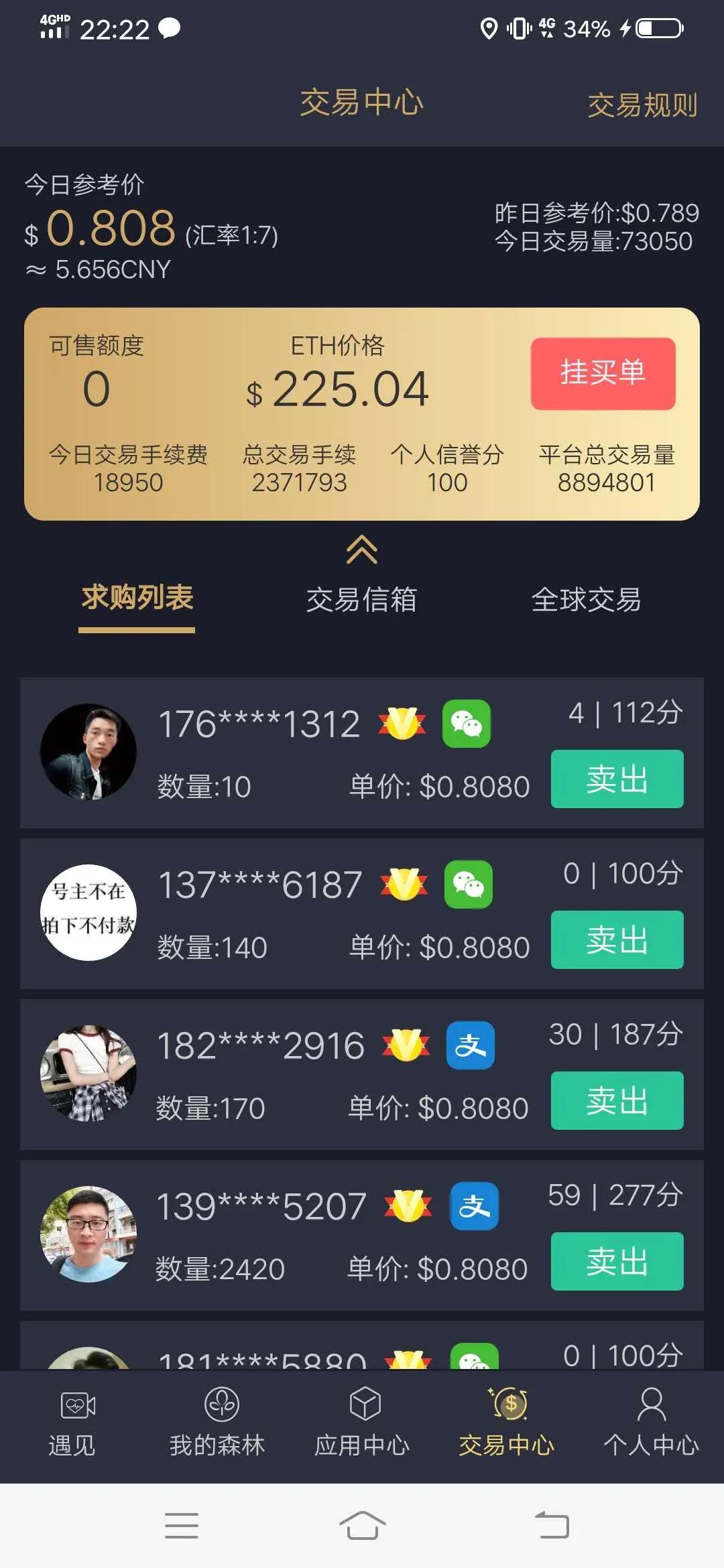724x1568 pixels.
Task: Return to the system home screen
Action: click(x=362, y=1526)
